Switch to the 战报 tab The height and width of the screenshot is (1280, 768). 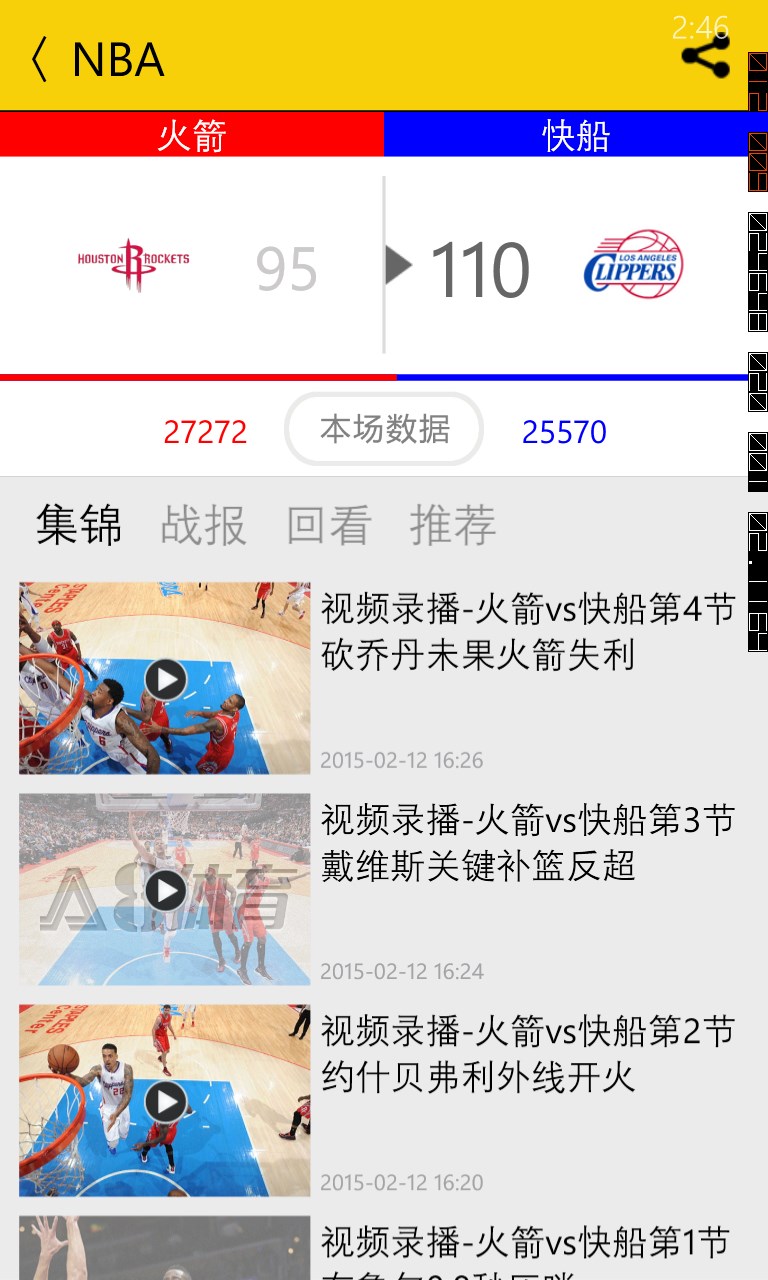[203, 525]
